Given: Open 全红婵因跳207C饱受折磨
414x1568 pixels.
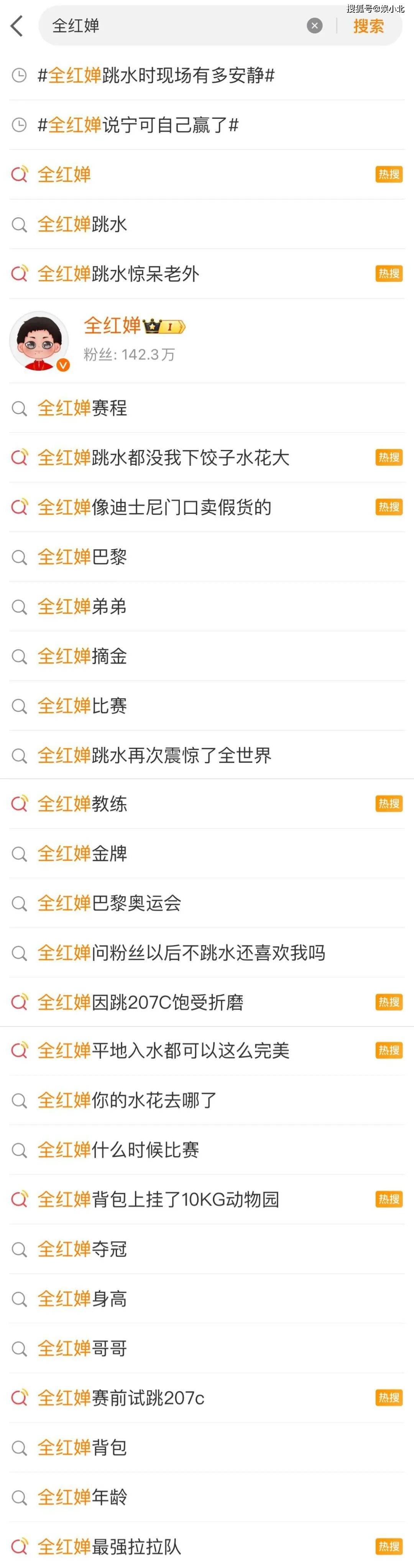Looking at the screenshot, I should [140, 1003].
